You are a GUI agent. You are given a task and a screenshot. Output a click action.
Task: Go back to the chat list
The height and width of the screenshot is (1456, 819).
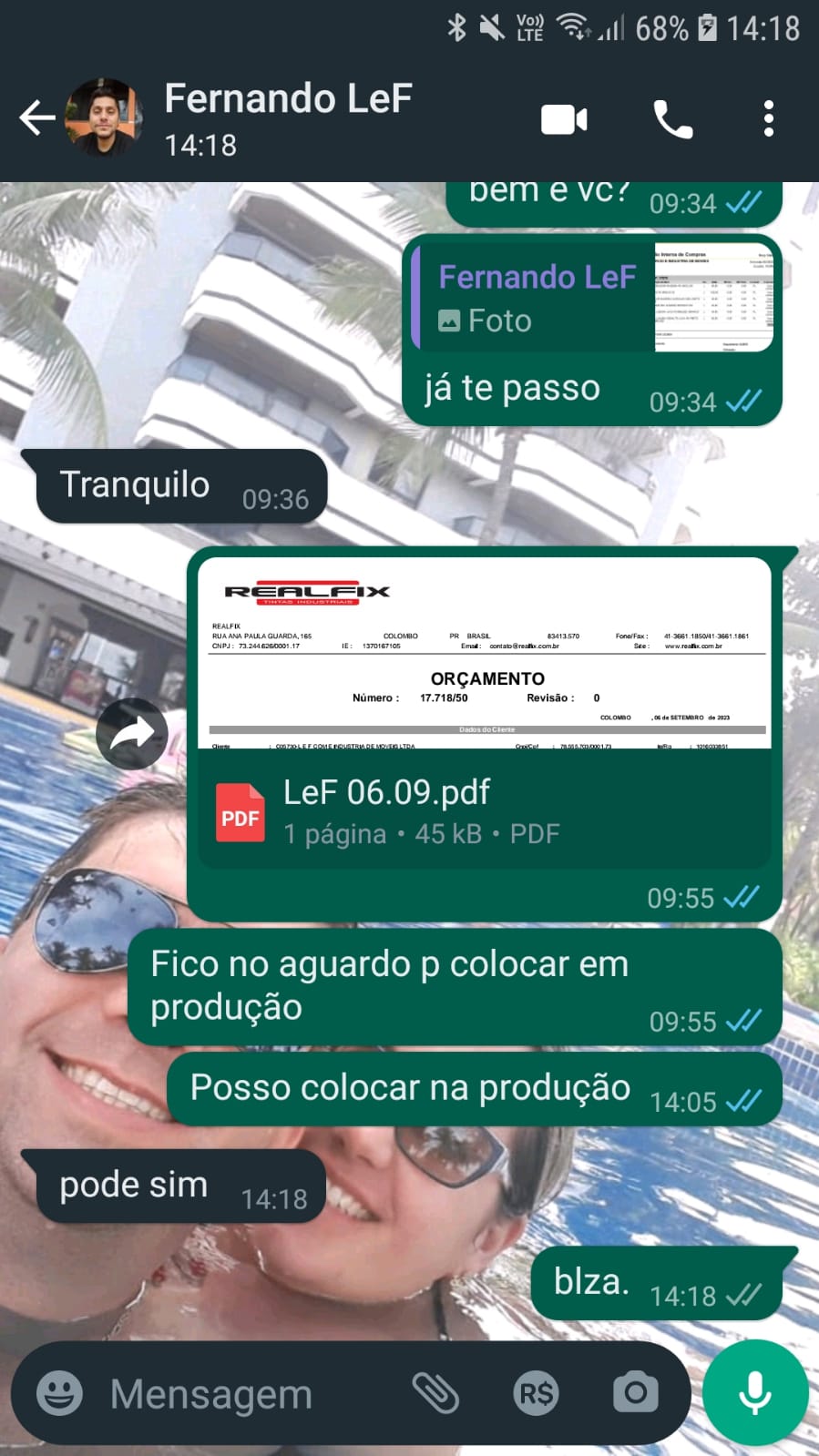[36, 118]
